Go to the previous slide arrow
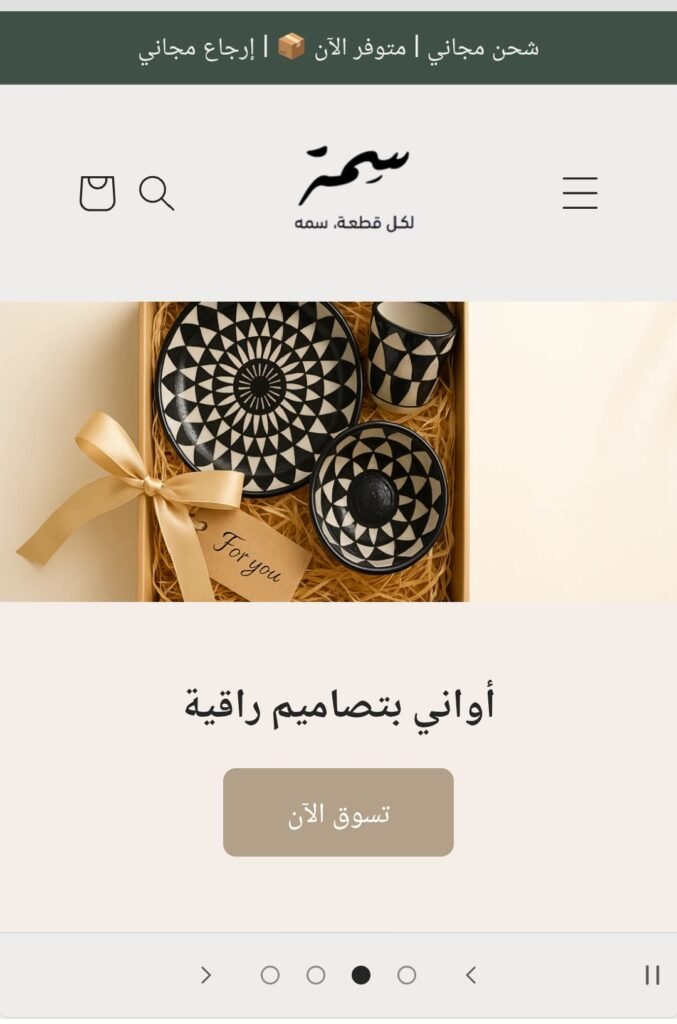Image resolution: width=677 pixels, height=1024 pixels. point(471,975)
